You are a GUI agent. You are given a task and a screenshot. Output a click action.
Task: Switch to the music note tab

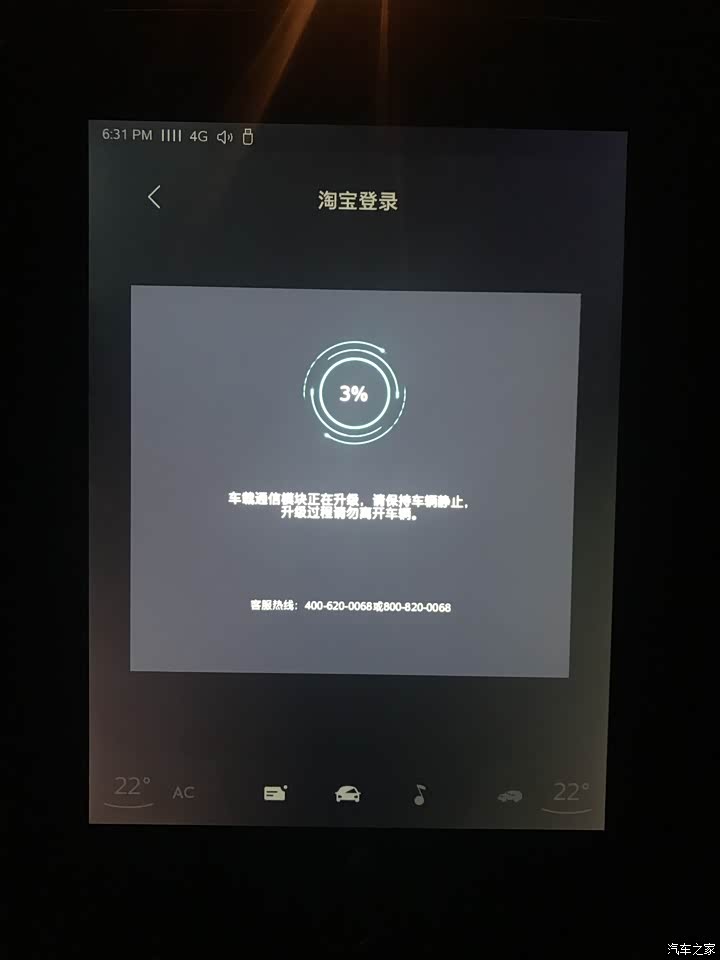420,794
